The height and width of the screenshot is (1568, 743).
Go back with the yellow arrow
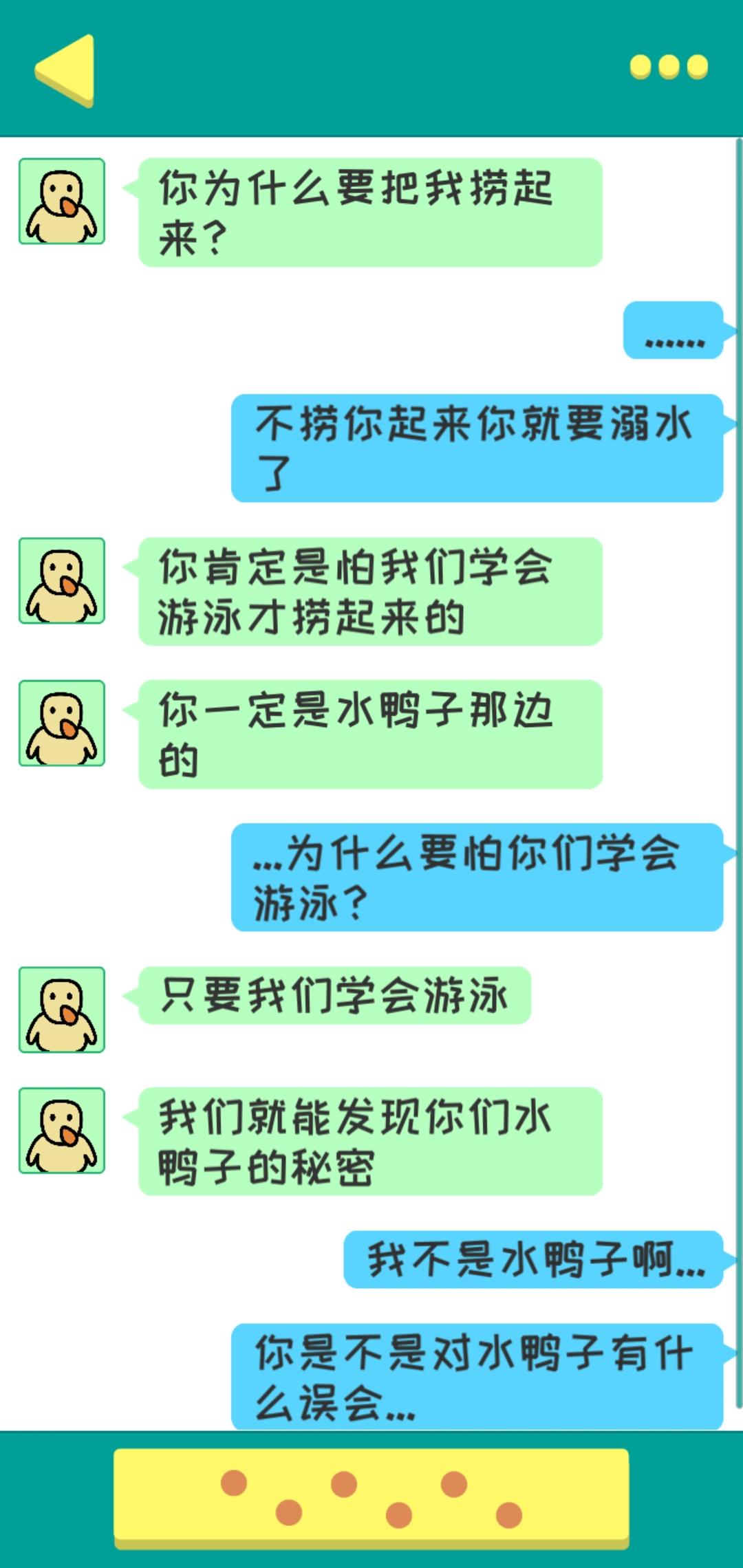pyautogui.click(x=65, y=69)
